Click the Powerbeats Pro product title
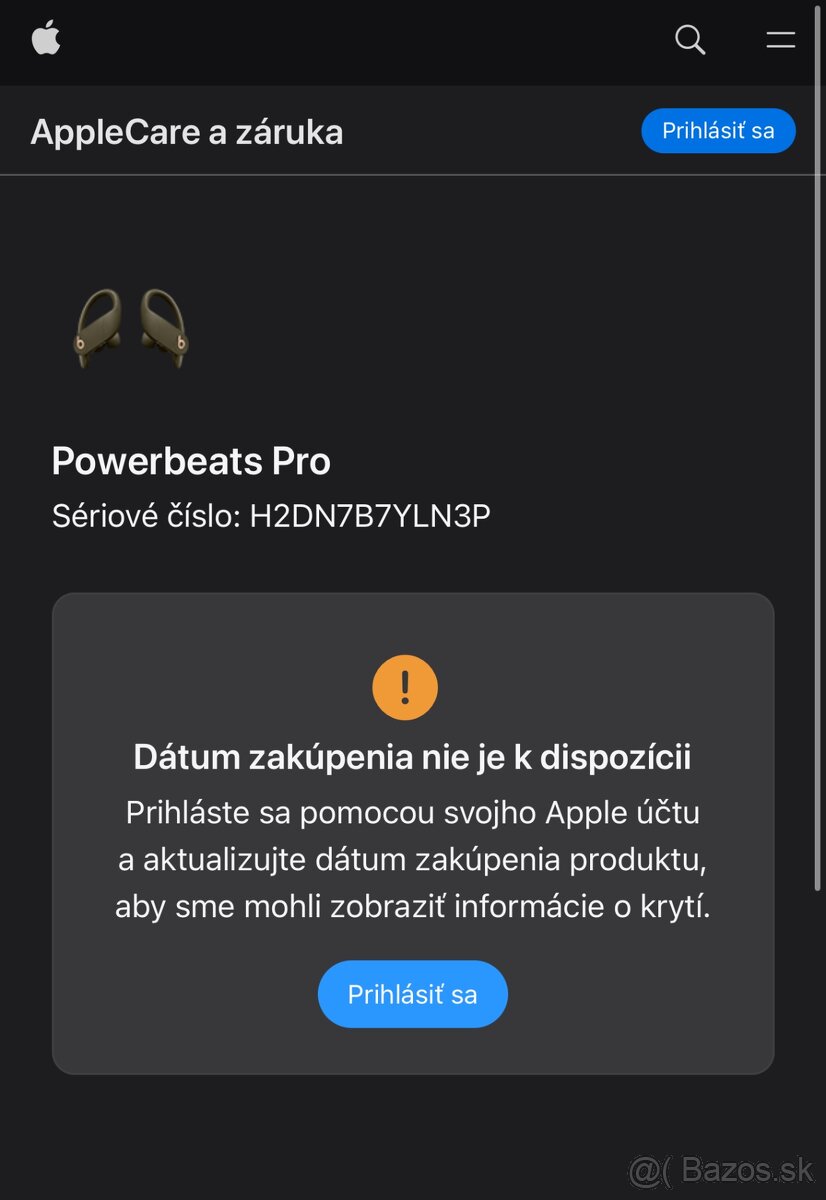This screenshot has width=826, height=1200. (x=192, y=461)
